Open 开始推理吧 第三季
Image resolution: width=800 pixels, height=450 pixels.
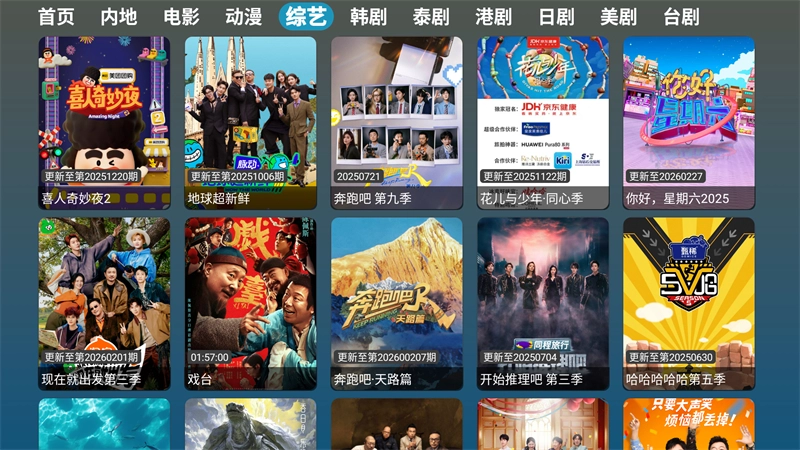[x=543, y=302]
